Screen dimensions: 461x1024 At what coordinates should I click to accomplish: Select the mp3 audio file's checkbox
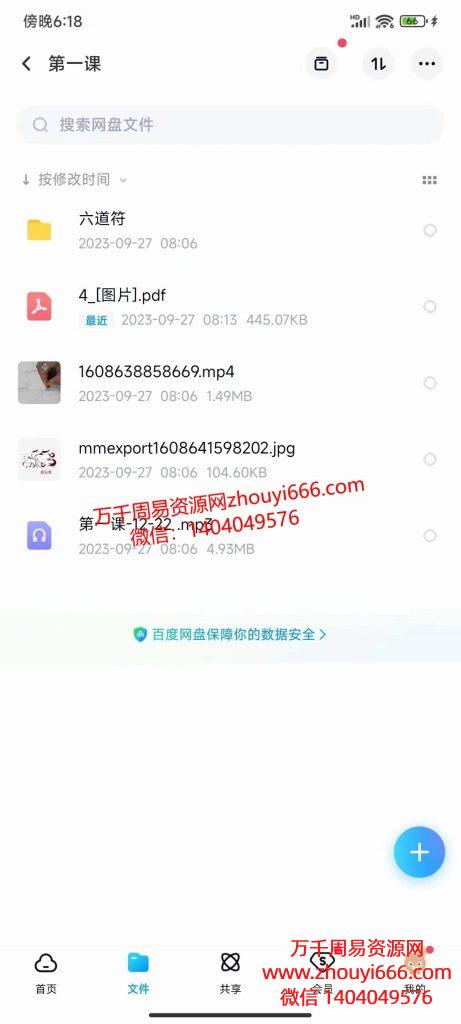(430, 536)
